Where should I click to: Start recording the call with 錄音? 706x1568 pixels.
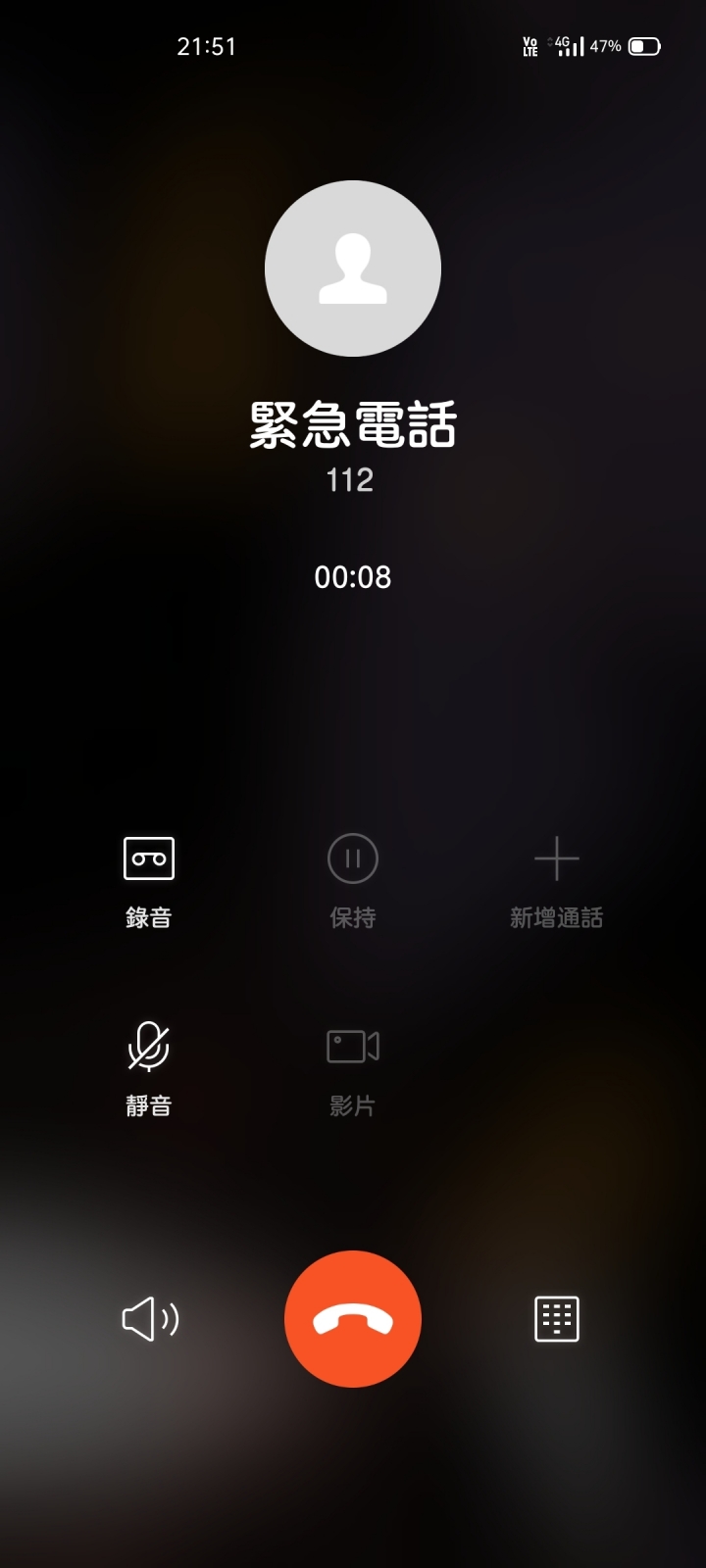tap(149, 882)
